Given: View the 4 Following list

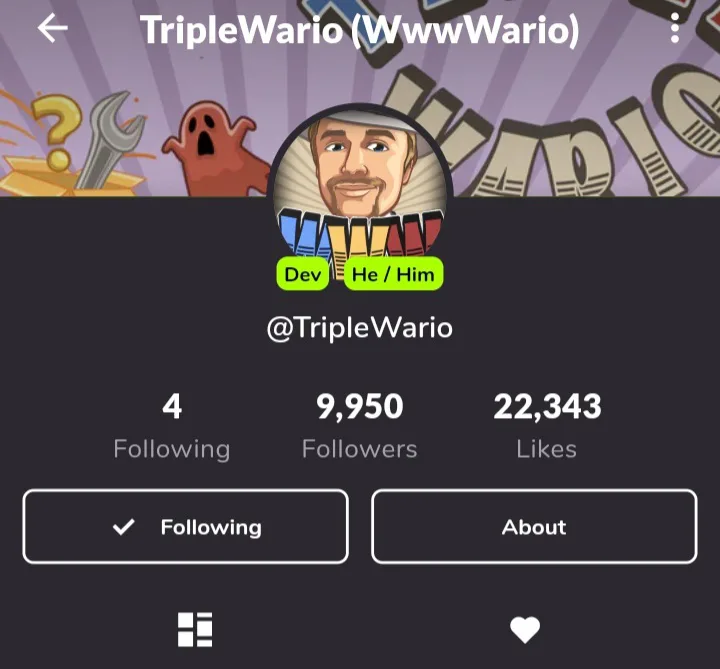Looking at the screenshot, I should click(x=172, y=427).
